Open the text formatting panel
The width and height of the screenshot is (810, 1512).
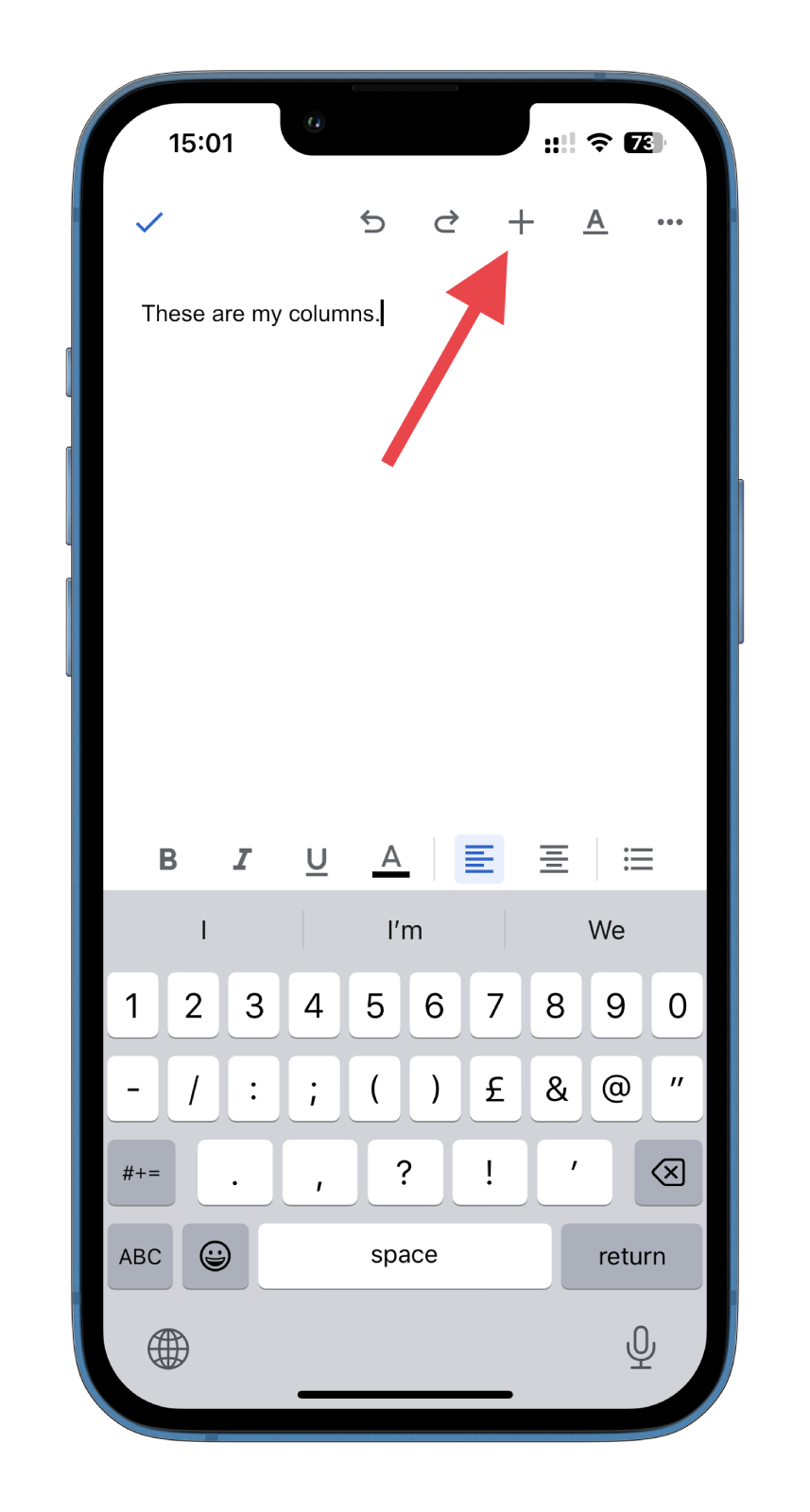click(595, 222)
